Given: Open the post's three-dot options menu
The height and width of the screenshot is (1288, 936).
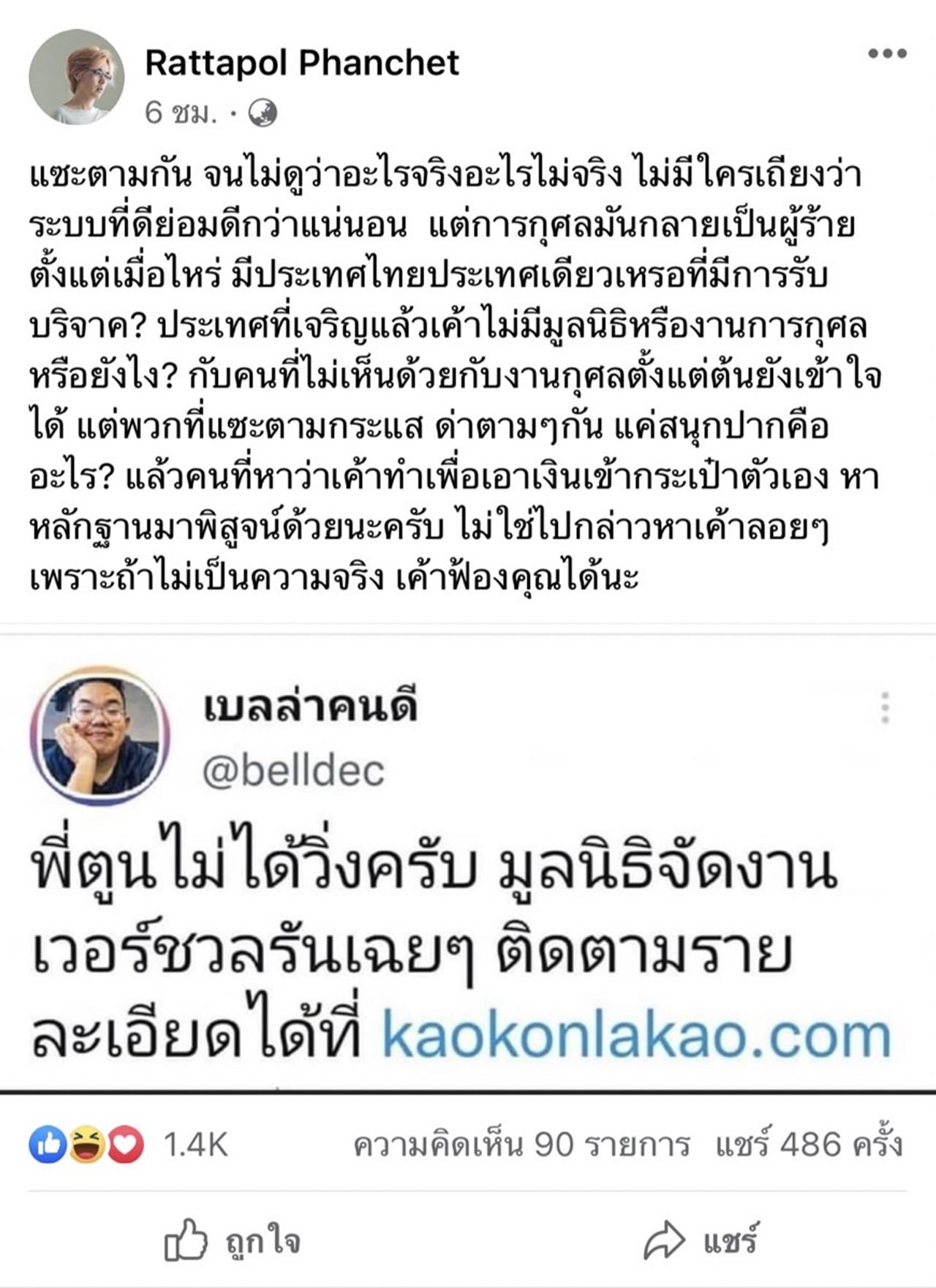Looking at the screenshot, I should click(x=887, y=53).
